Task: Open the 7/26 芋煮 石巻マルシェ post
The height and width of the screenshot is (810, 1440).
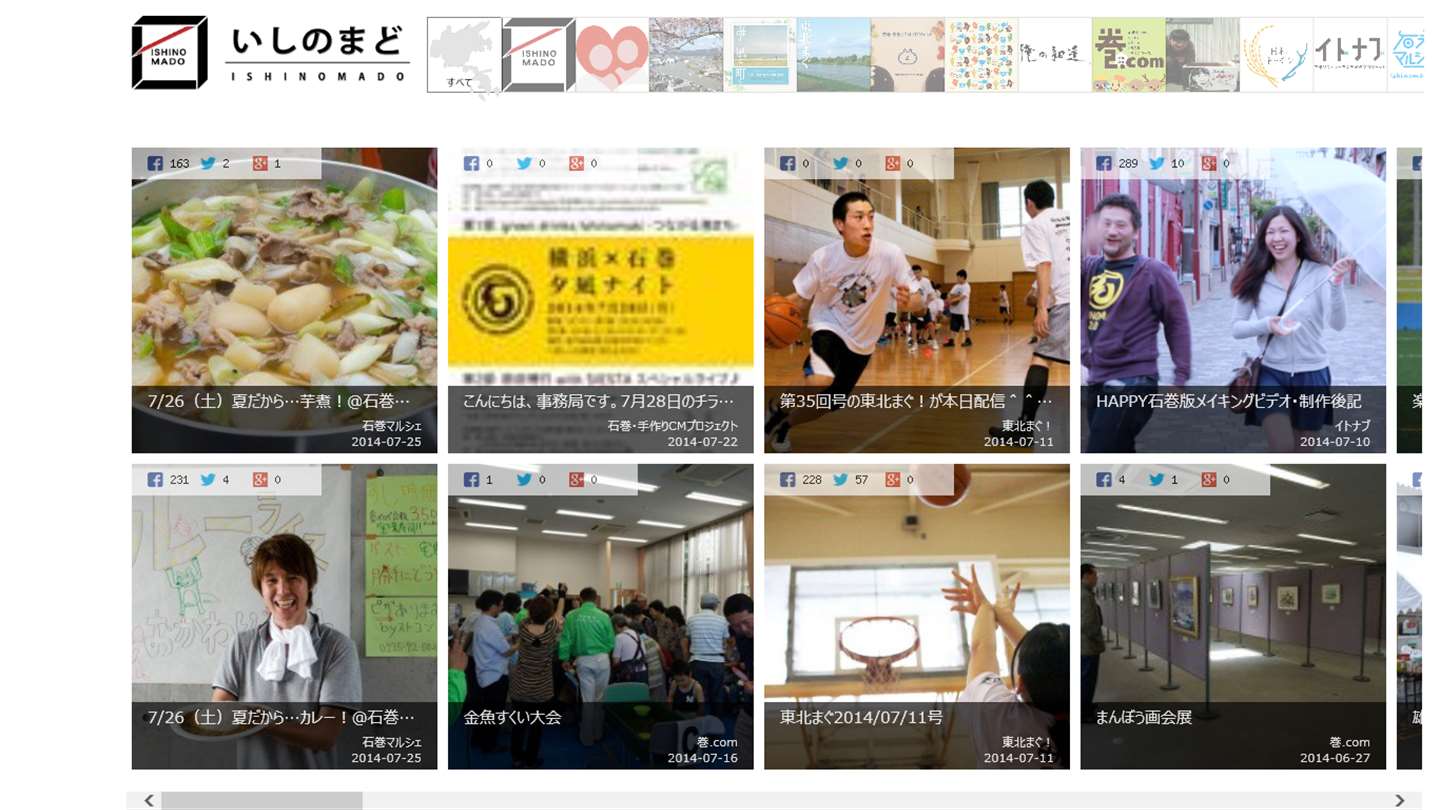Action: [x=284, y=300]
